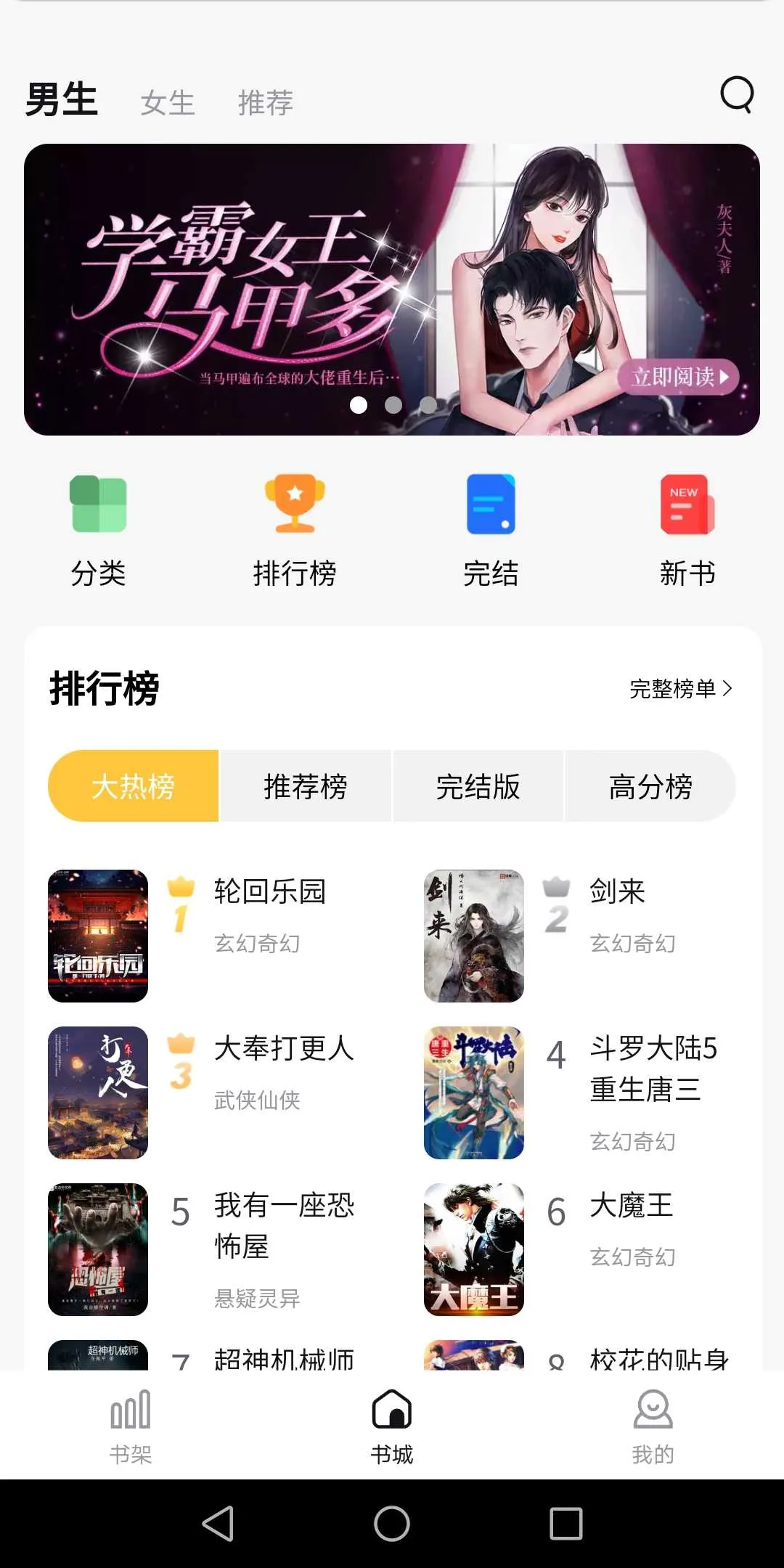Select the first carousel dot indicator
The height and width of the screenshot is (1568, 784).
pyautogui.click(x=357, y=407)
